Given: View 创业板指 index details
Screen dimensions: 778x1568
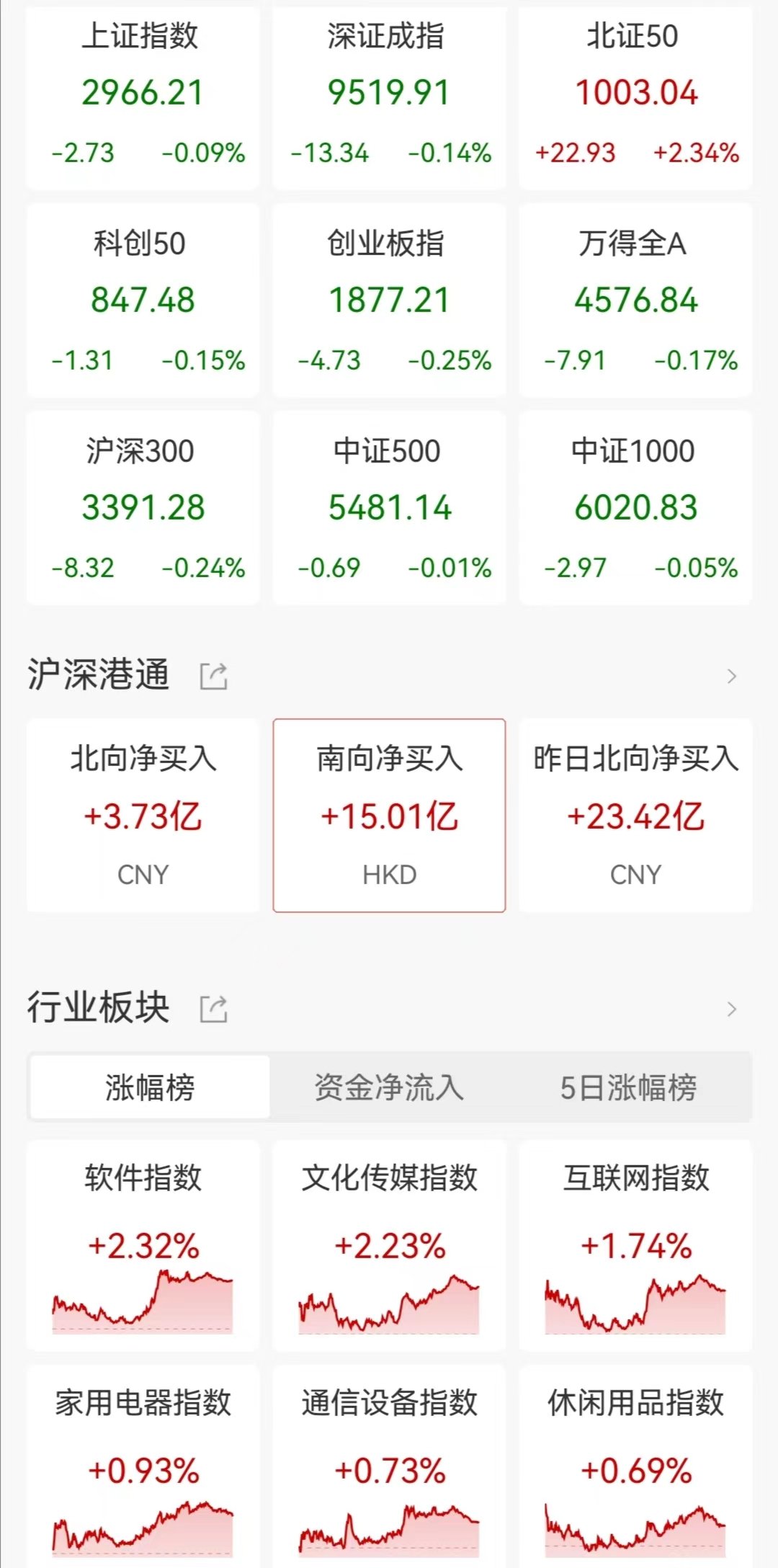Looking at the screenshot, I should [x=389, y=300].
